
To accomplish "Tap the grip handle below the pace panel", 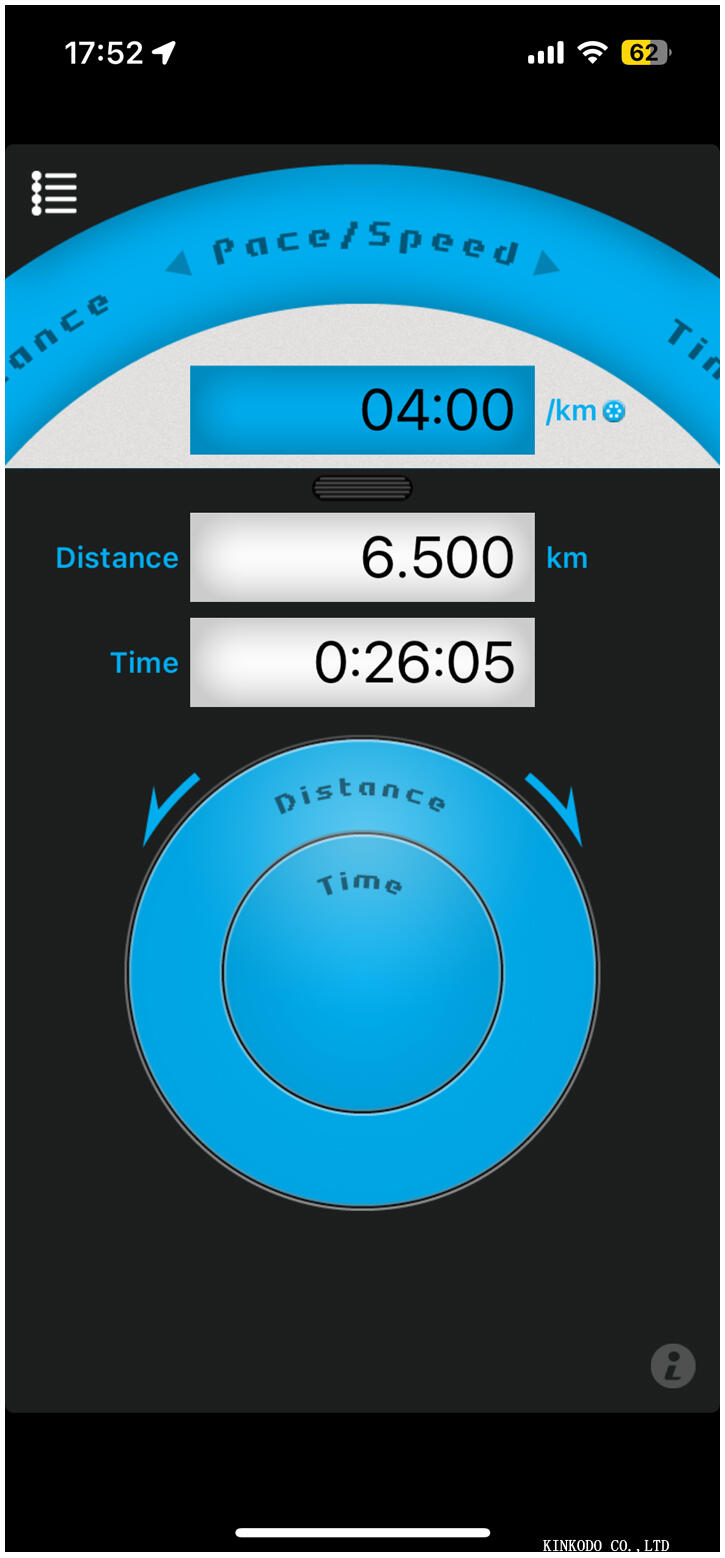I will (x=362, y=488).
